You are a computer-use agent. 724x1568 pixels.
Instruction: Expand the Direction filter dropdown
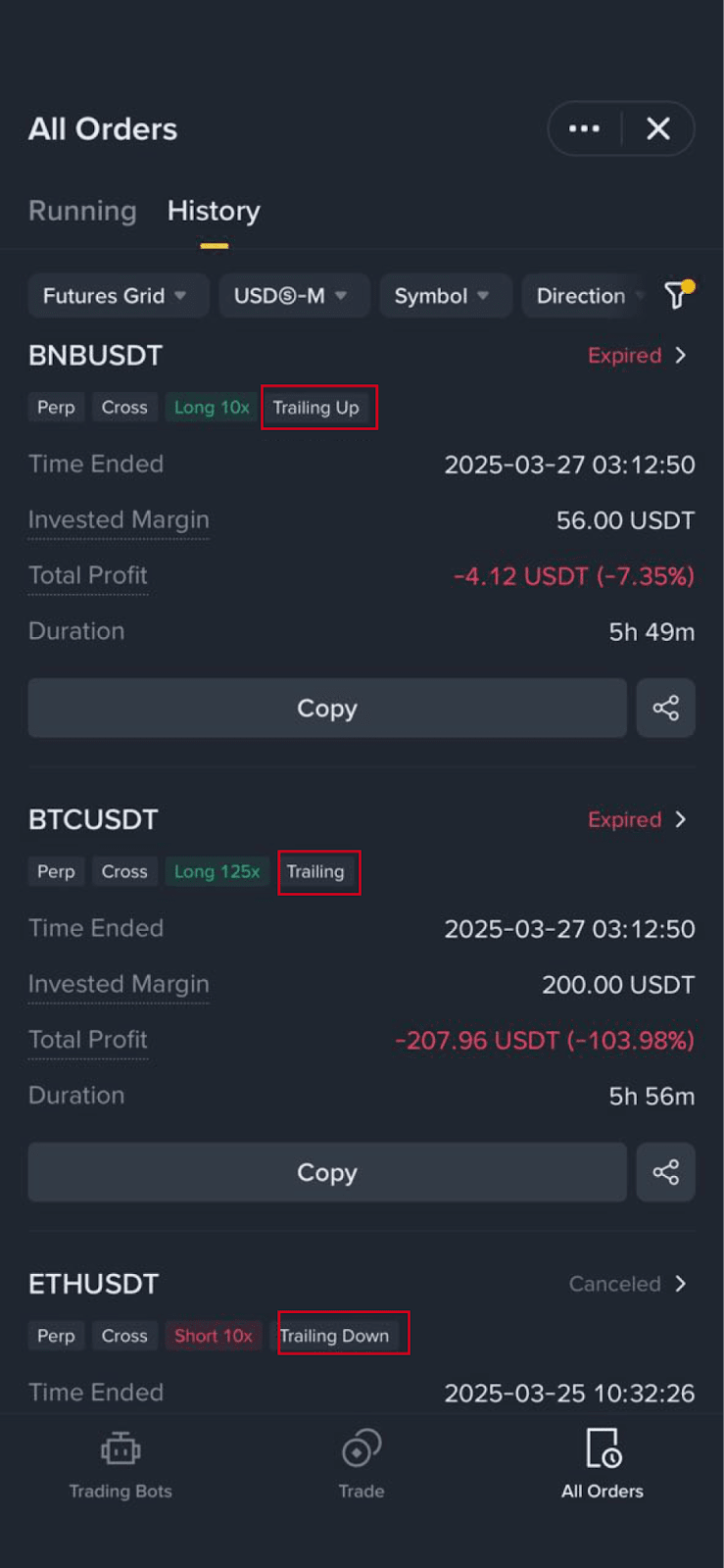pos(586,296)
